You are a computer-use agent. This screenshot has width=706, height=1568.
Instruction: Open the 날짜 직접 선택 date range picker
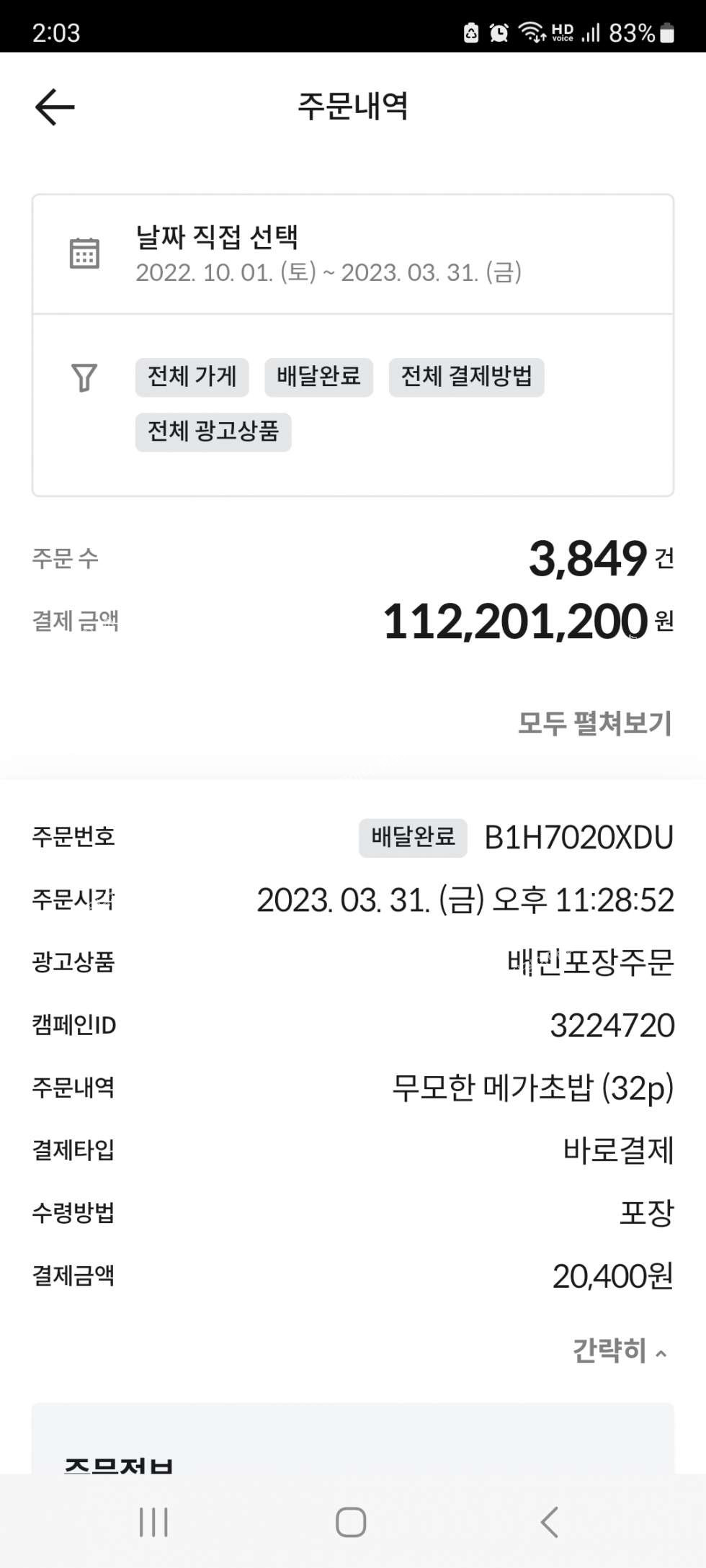[x=328, y=254]
